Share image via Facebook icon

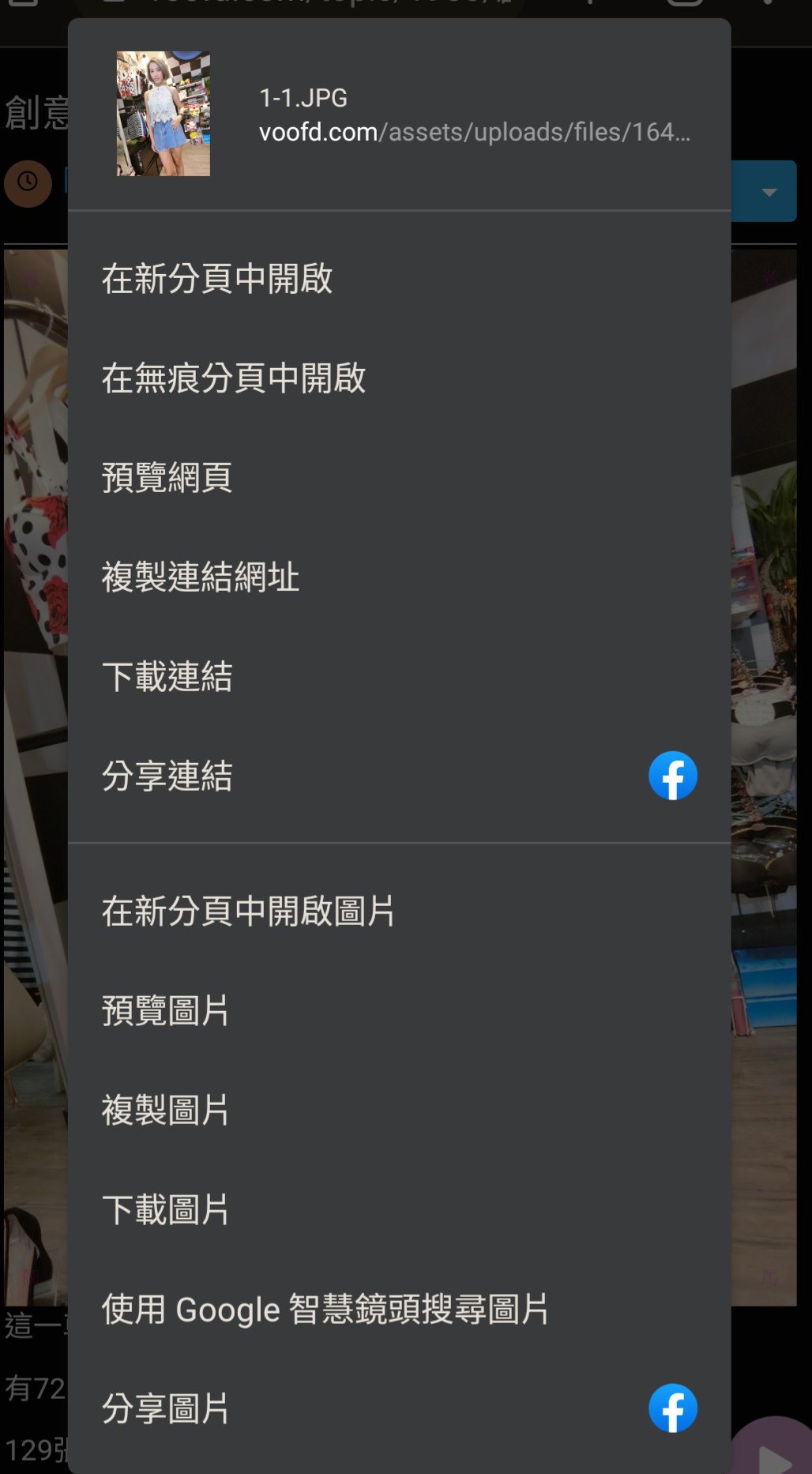point(673,1408)
